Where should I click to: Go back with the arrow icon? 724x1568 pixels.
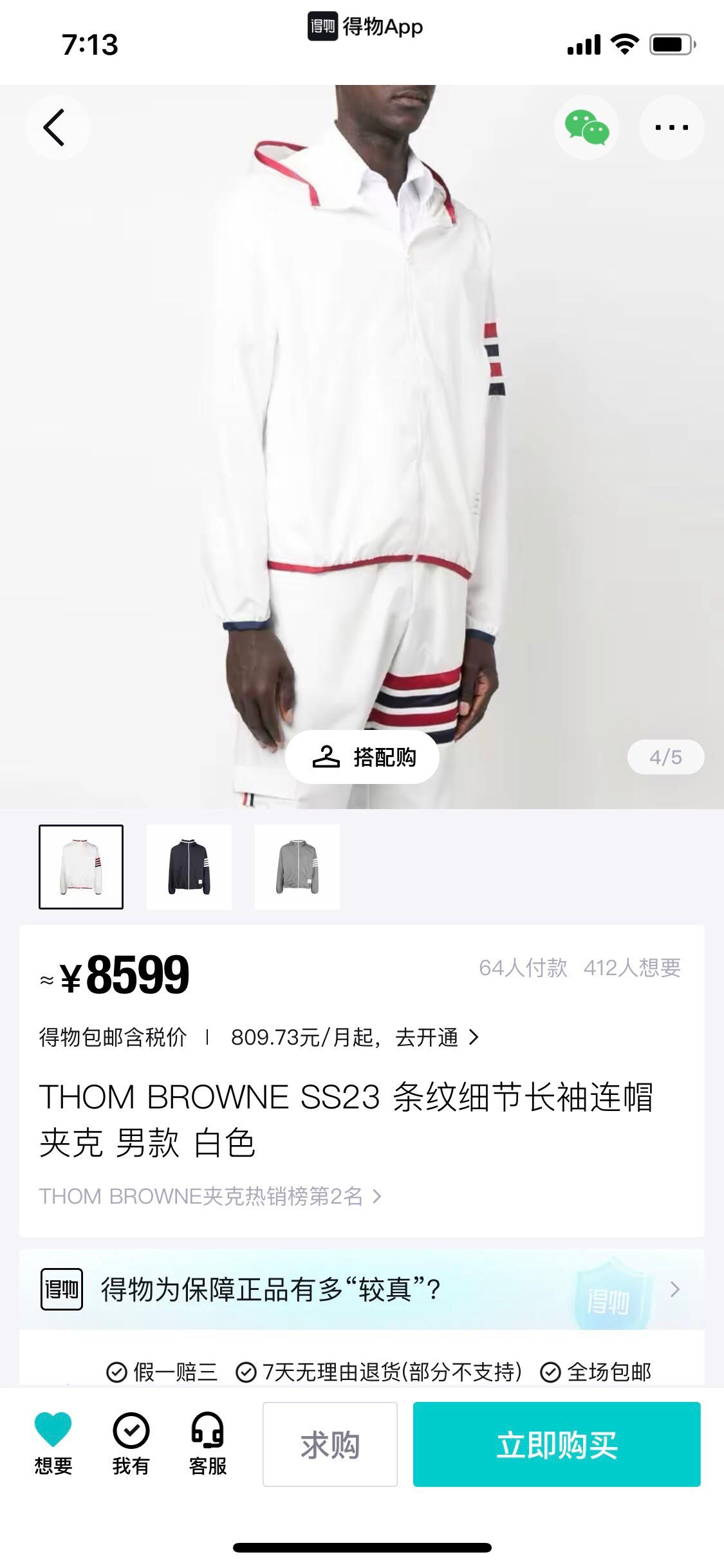tap(57, 127)
